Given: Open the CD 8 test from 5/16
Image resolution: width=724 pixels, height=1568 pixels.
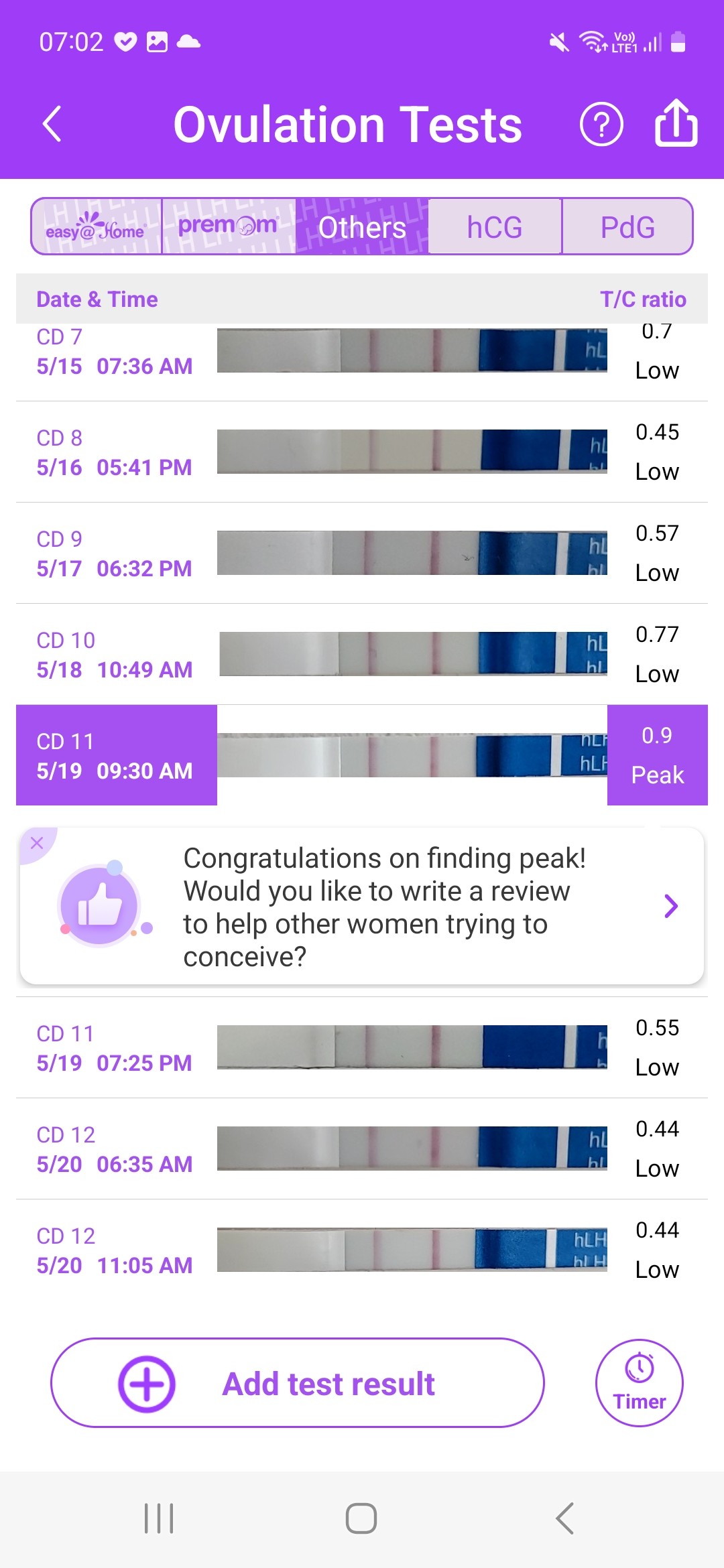Looking at the screenshot, I should pyautogui.click(x=362, y=452).
